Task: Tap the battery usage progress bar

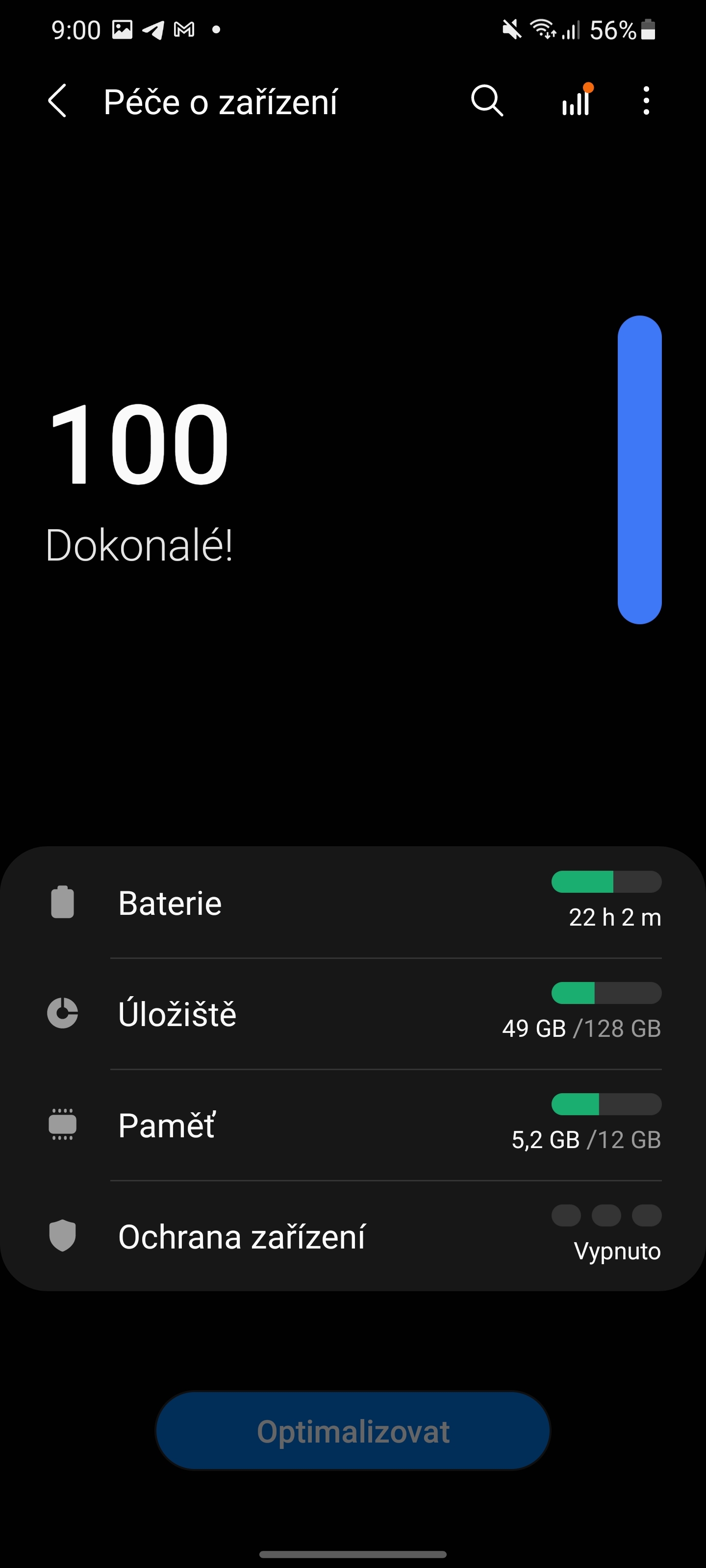Action: coord(606,882)
